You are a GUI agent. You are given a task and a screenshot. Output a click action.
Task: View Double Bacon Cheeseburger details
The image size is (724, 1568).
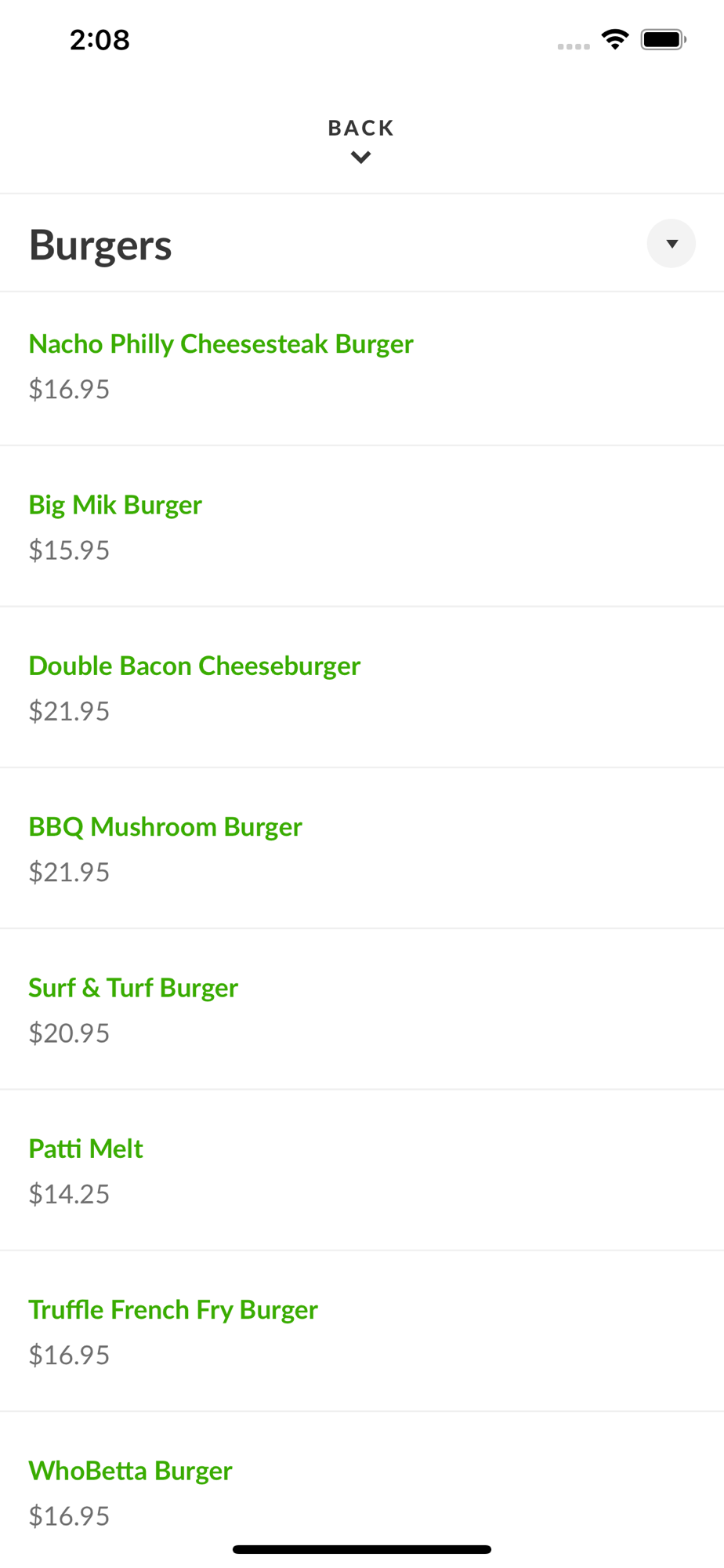click(194, 666)
